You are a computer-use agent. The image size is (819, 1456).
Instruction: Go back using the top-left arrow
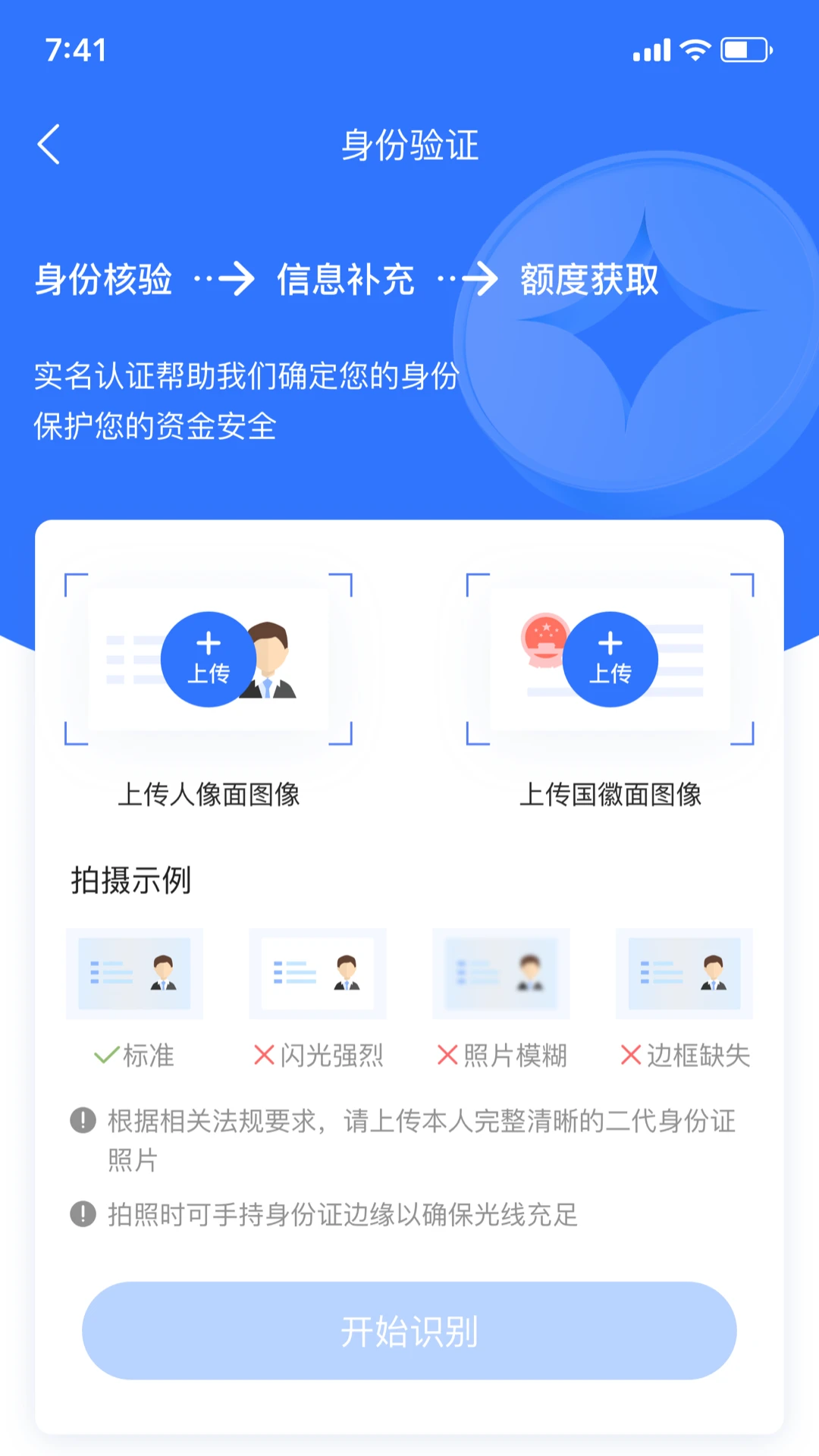click(49, 144)
